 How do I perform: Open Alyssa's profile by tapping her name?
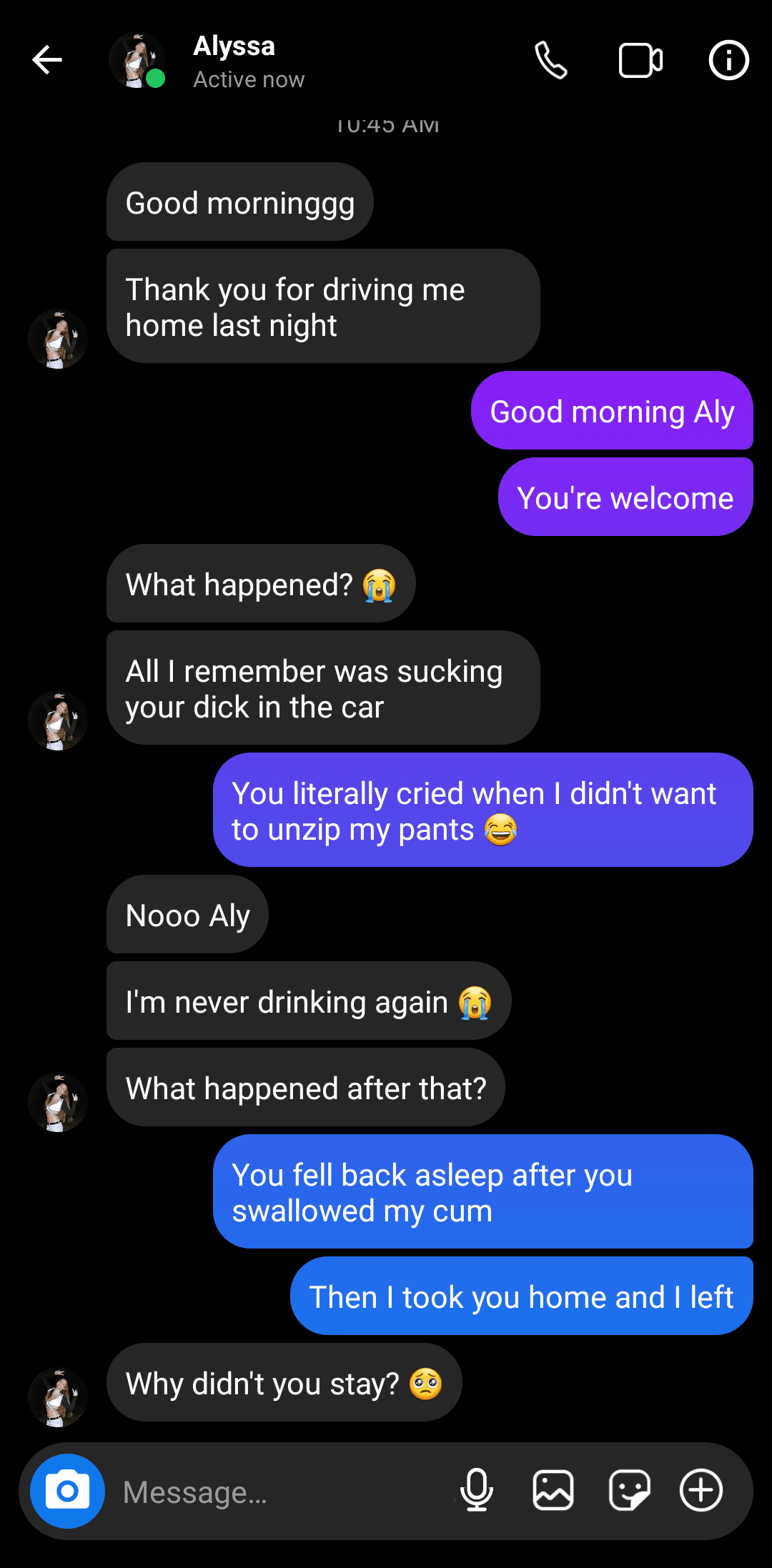tap(234, 46)
